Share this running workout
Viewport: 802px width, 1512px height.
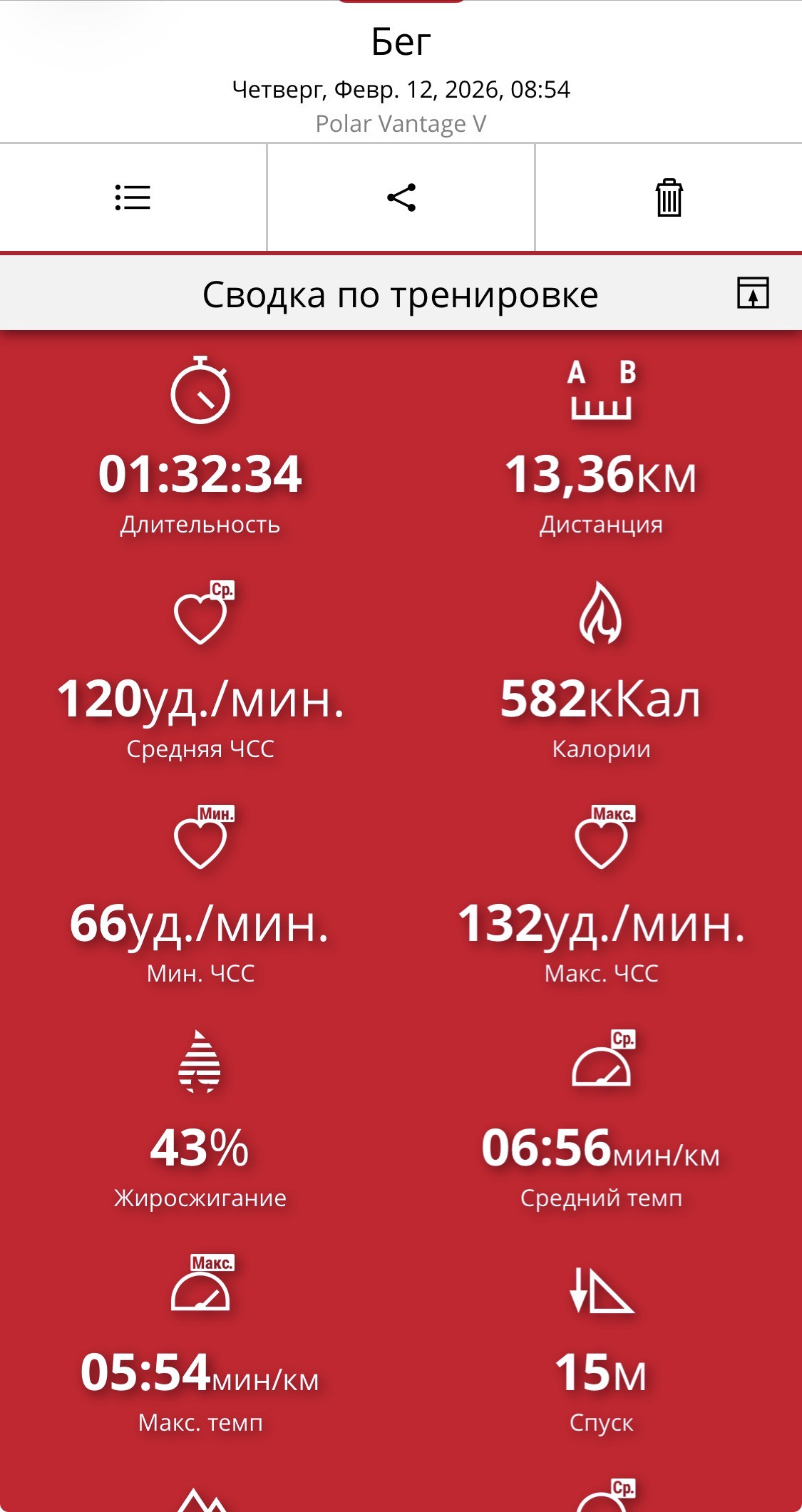click(x=401, y=197)
